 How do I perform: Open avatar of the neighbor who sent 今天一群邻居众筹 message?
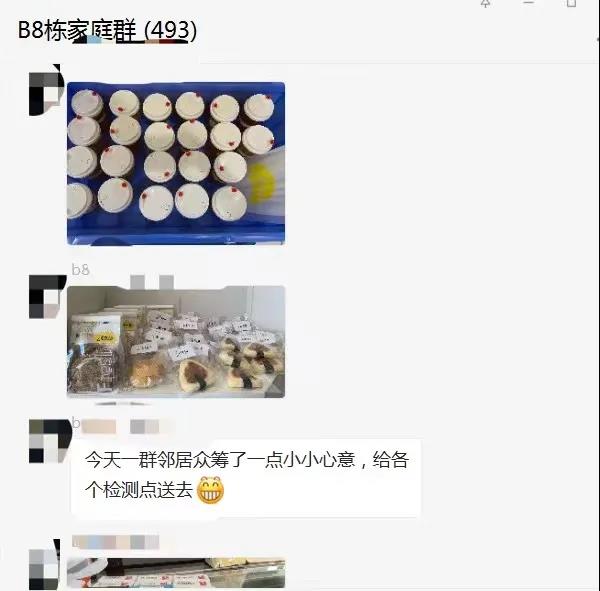pyautogui.click(x=46, y=441)
